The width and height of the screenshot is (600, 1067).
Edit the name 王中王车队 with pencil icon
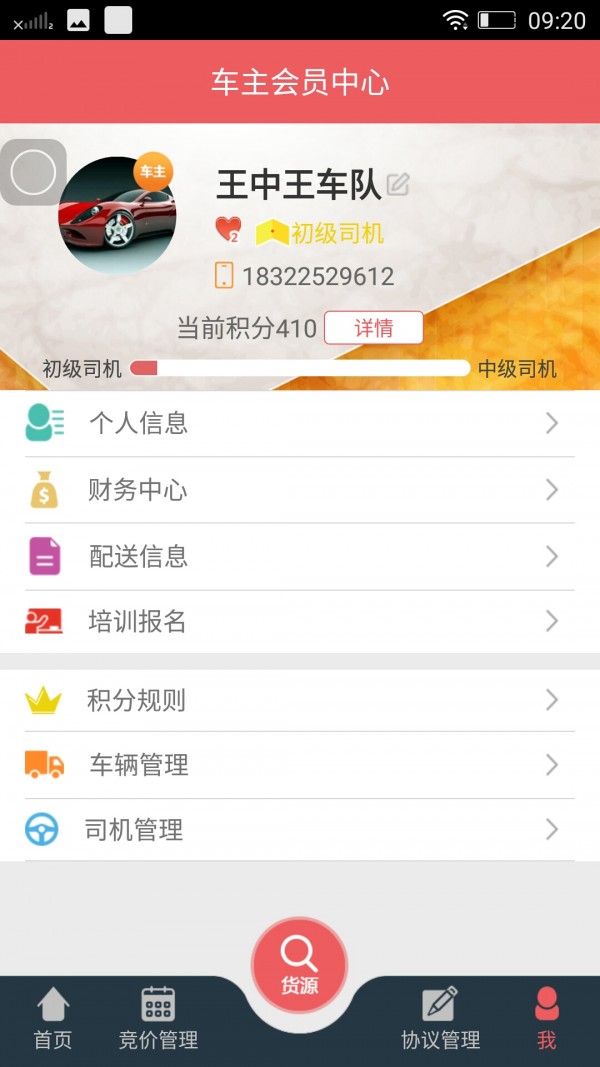pos(398,185)
